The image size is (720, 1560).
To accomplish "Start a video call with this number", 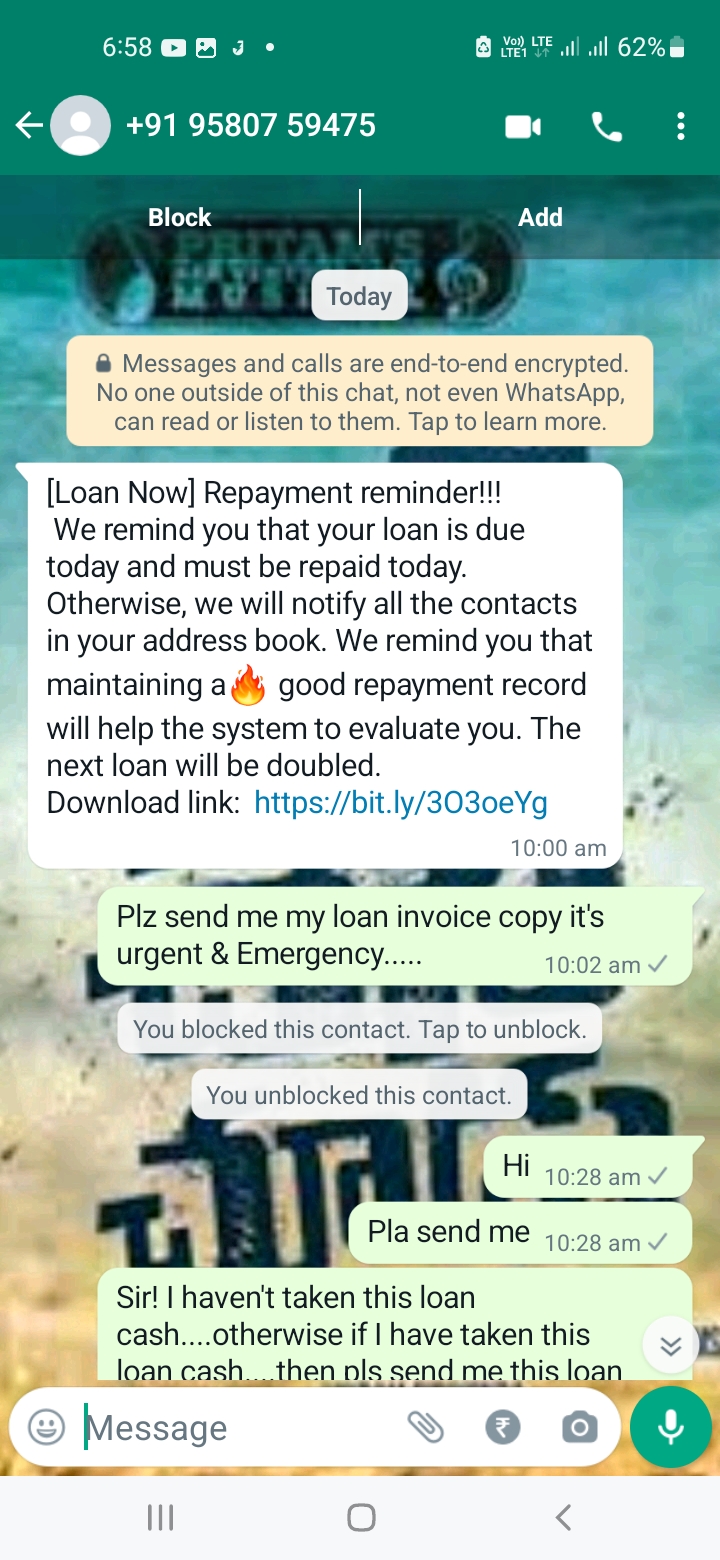I will point(523,127).
